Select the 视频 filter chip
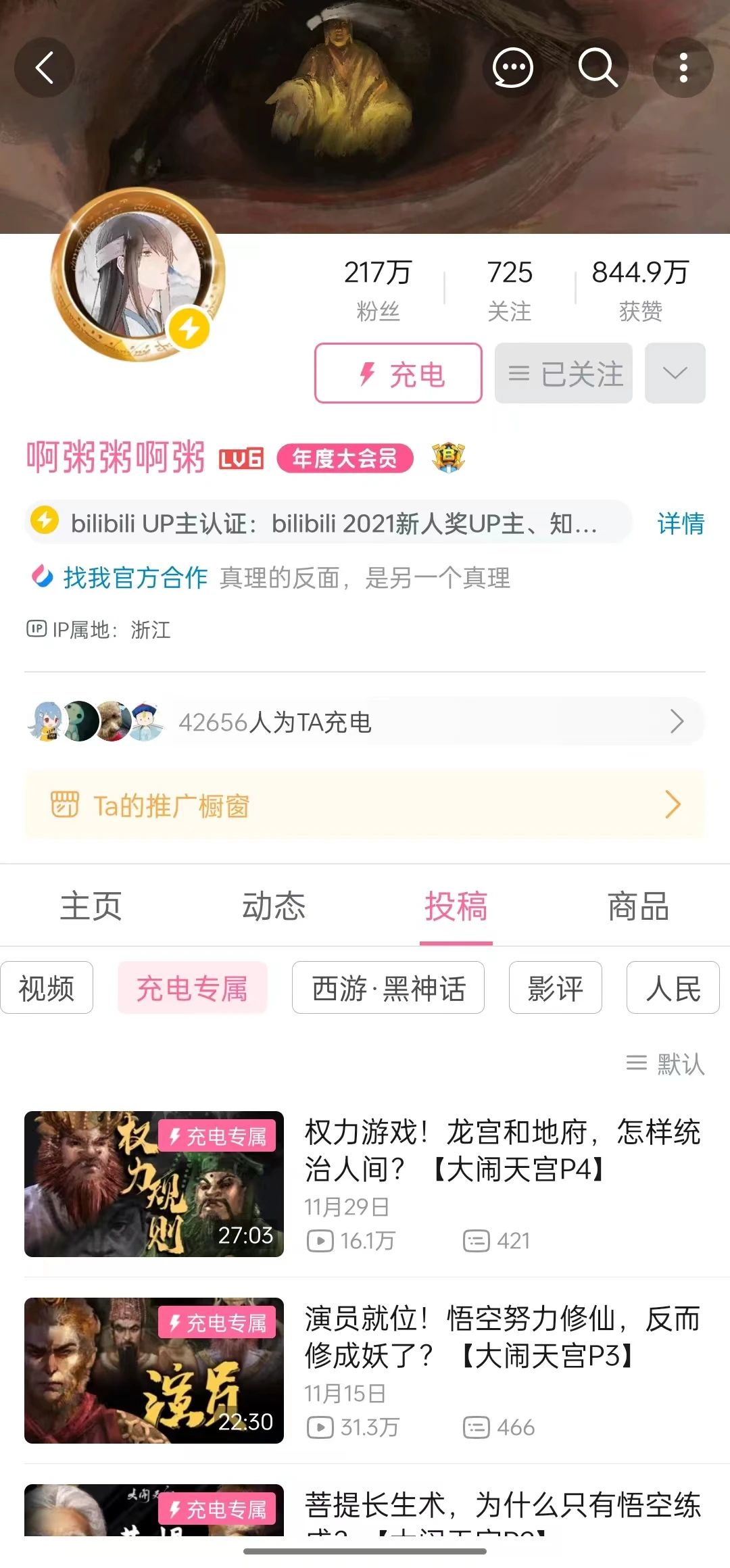This screenshot has width=730, height=1568. tap(47, 987)
